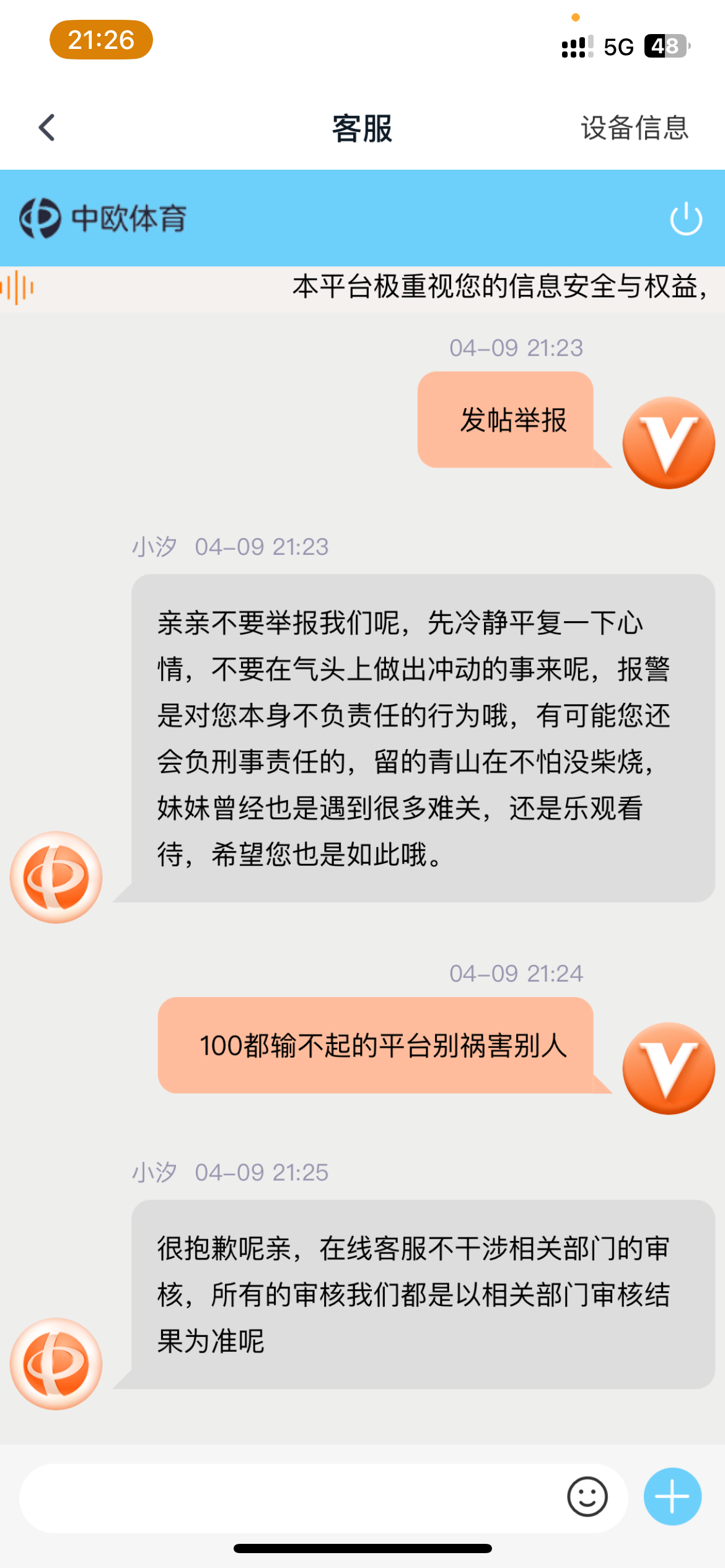Open the emoji picker
The height and width of the screenshot is (1568, 725).
(x=587, y=1497)
